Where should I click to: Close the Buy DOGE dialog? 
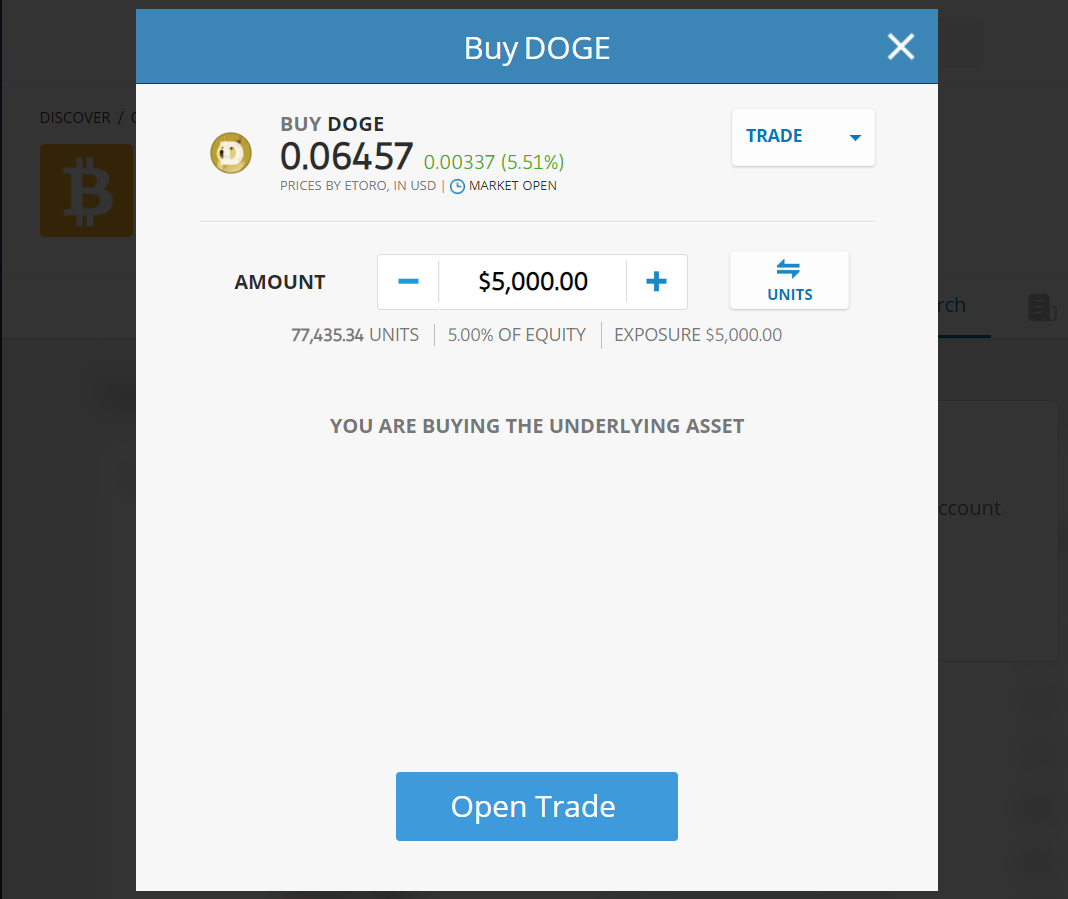(900, 47)
